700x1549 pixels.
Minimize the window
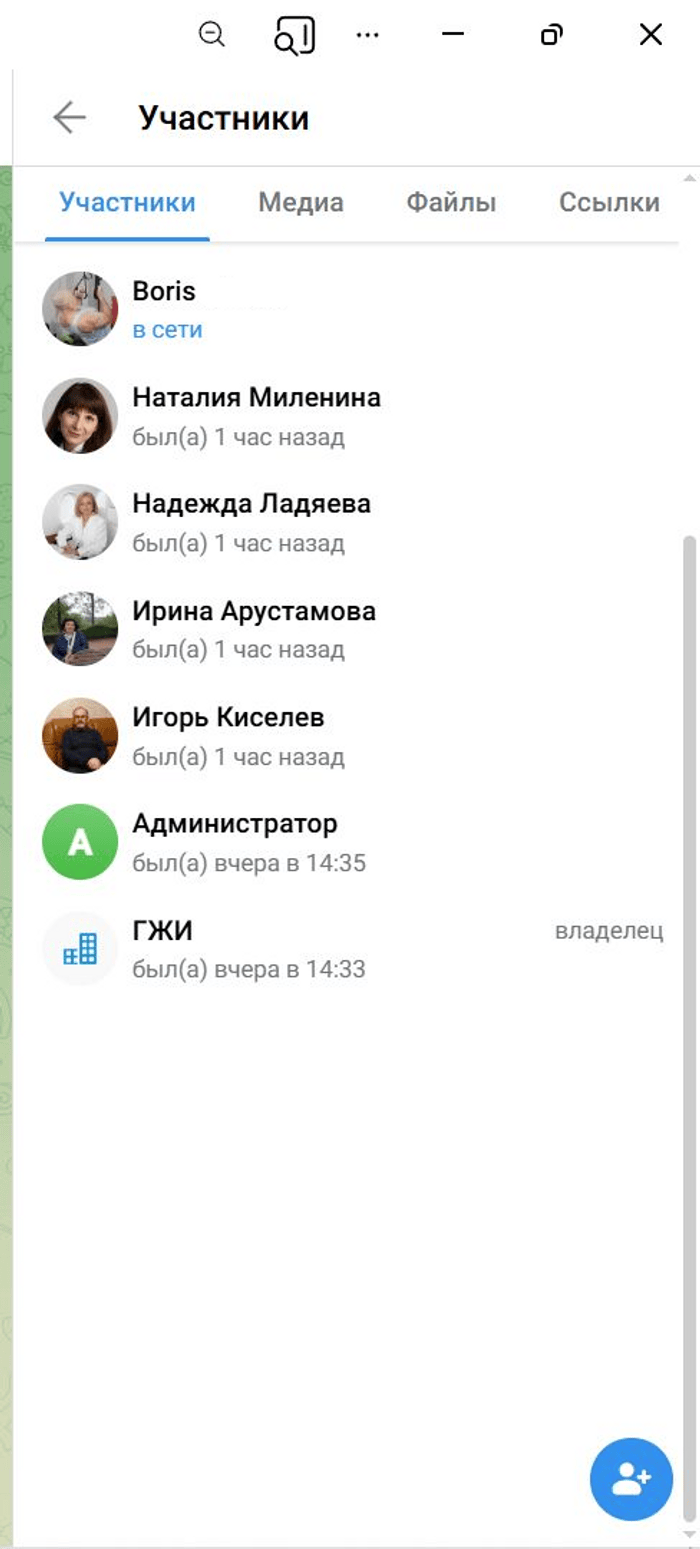tap(453, 35)
